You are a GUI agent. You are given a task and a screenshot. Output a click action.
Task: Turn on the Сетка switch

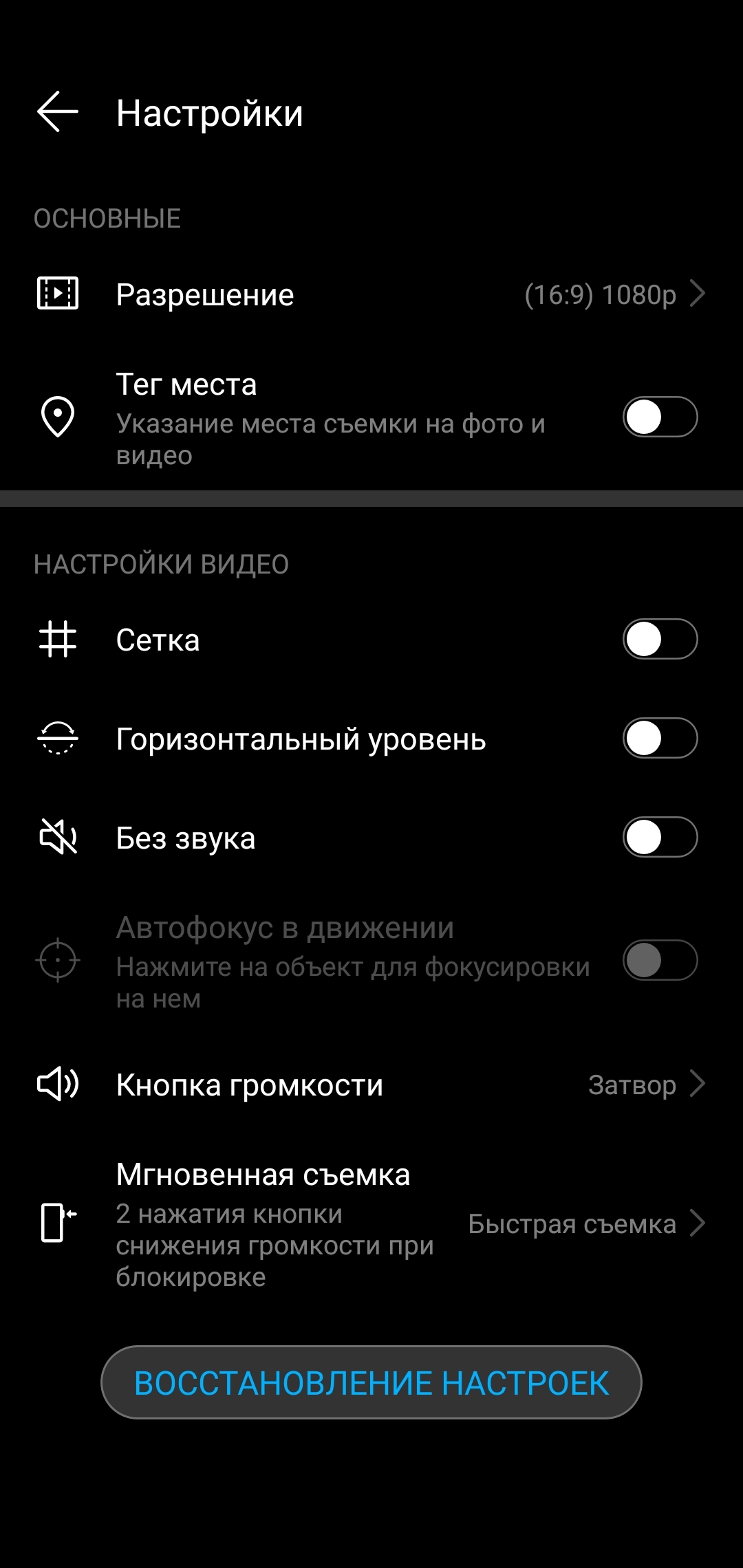pos(658,640)
